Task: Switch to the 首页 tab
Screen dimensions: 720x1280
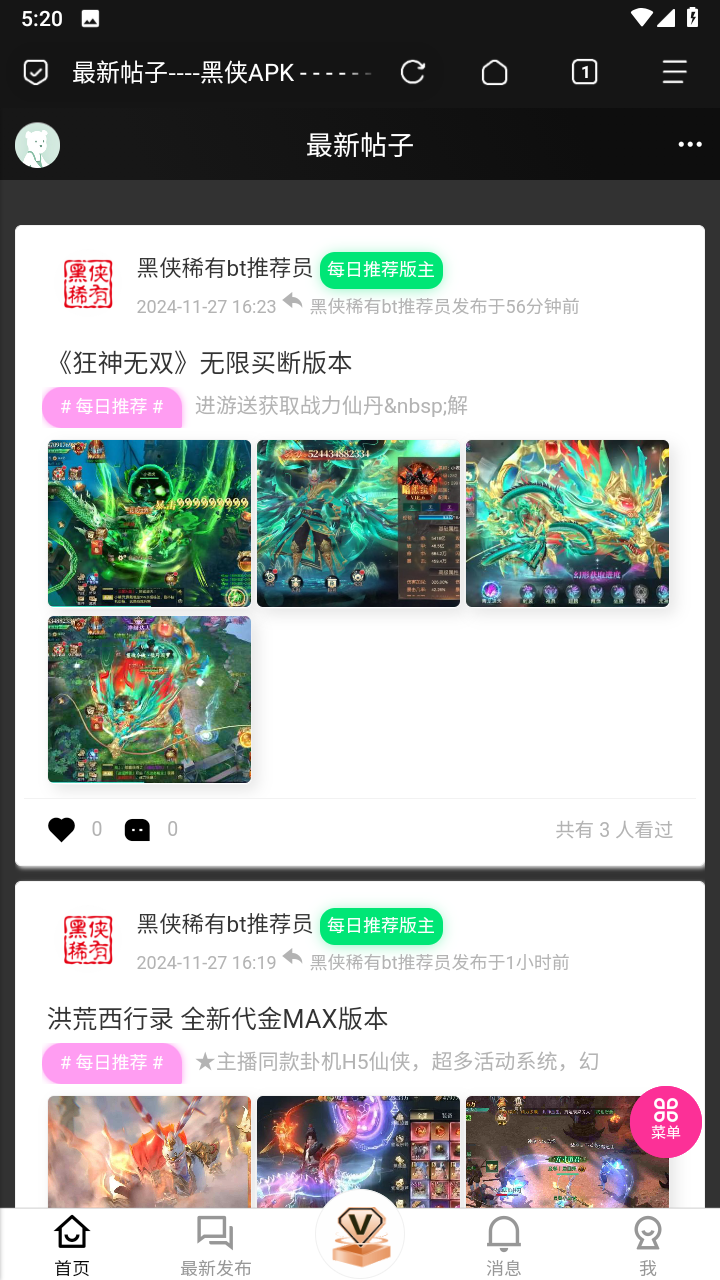Action: [x=72, y=1245]
